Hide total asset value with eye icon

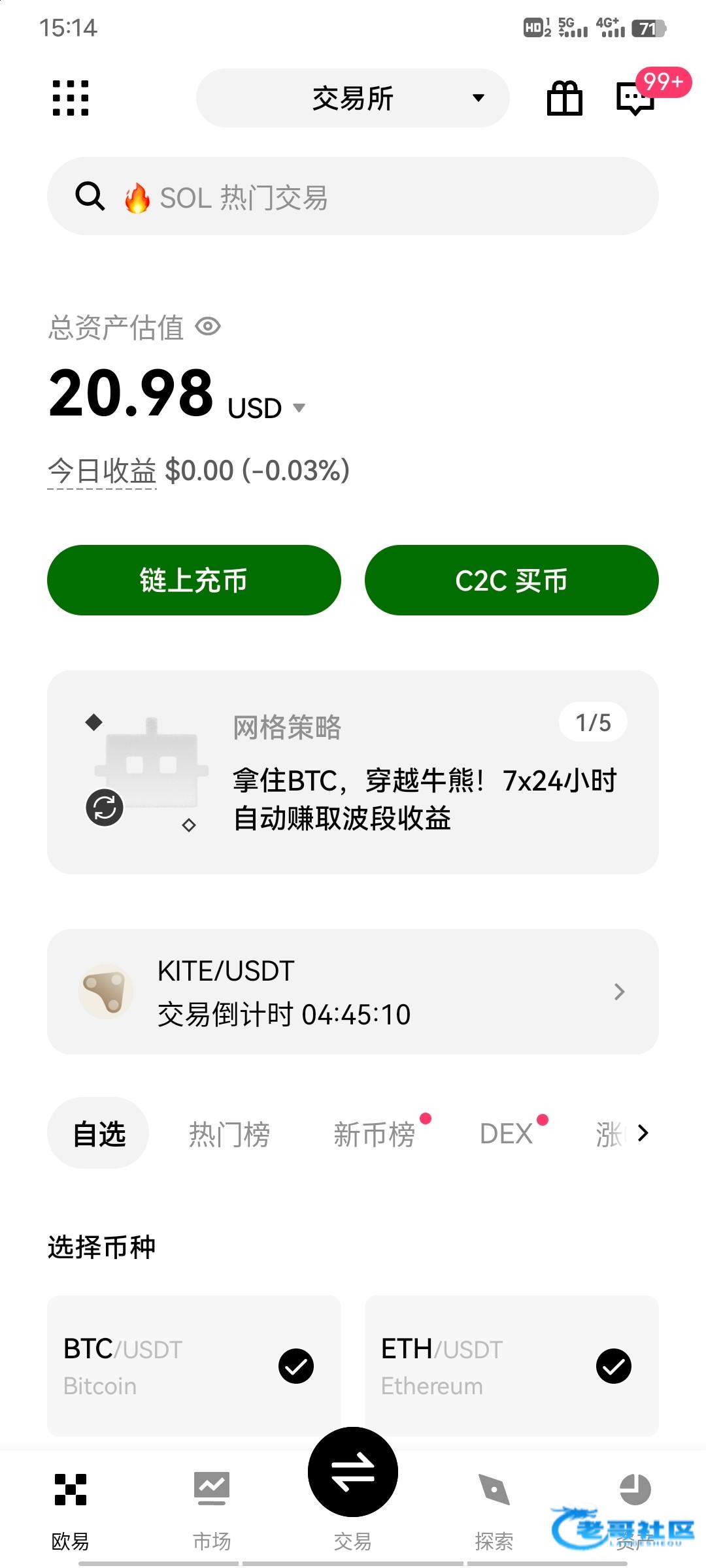click(209, 327)
